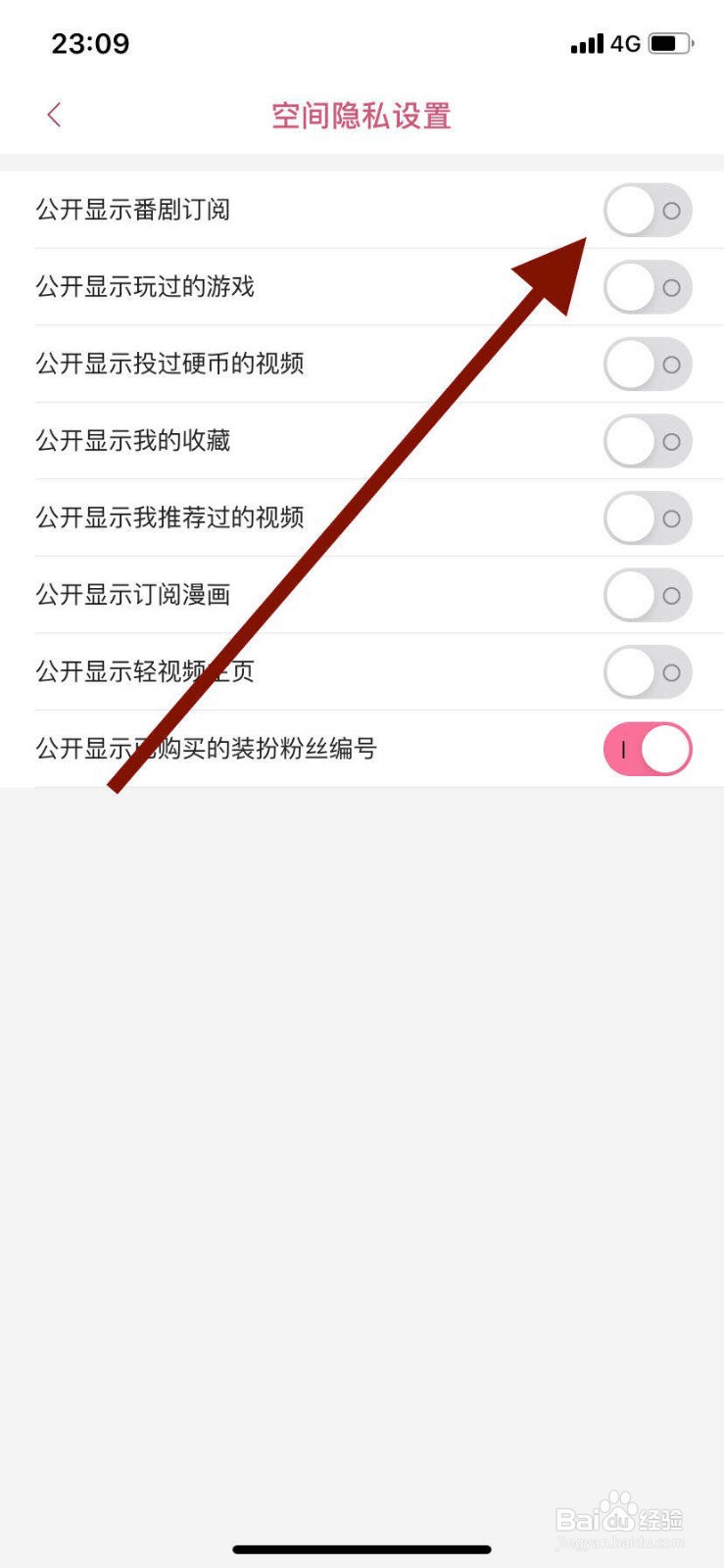Tap the back chevron to exit privacy settings
Screen dimensions: 724x1568
click(54, 114)
